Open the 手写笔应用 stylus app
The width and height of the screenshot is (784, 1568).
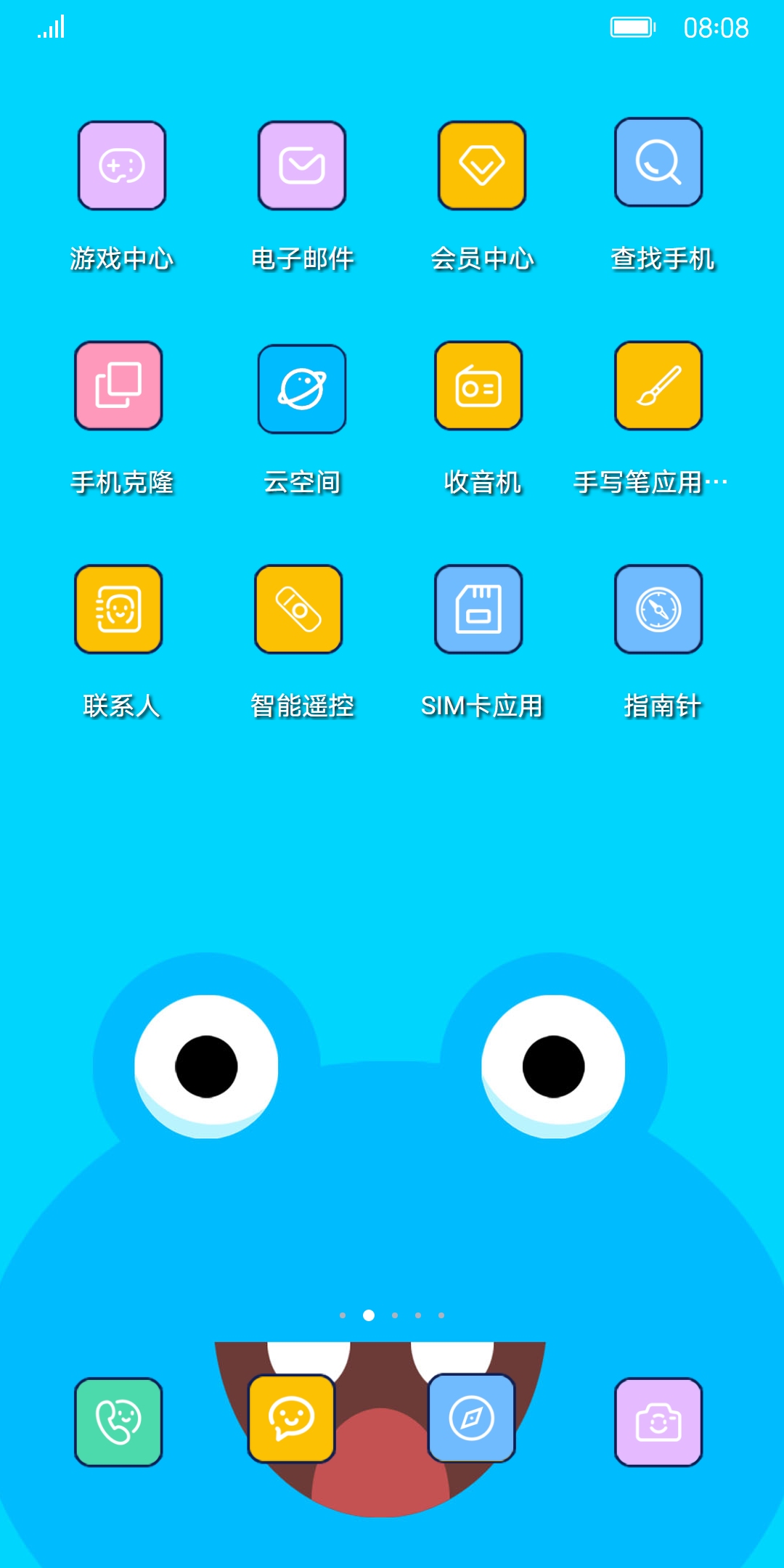point(658,385)
